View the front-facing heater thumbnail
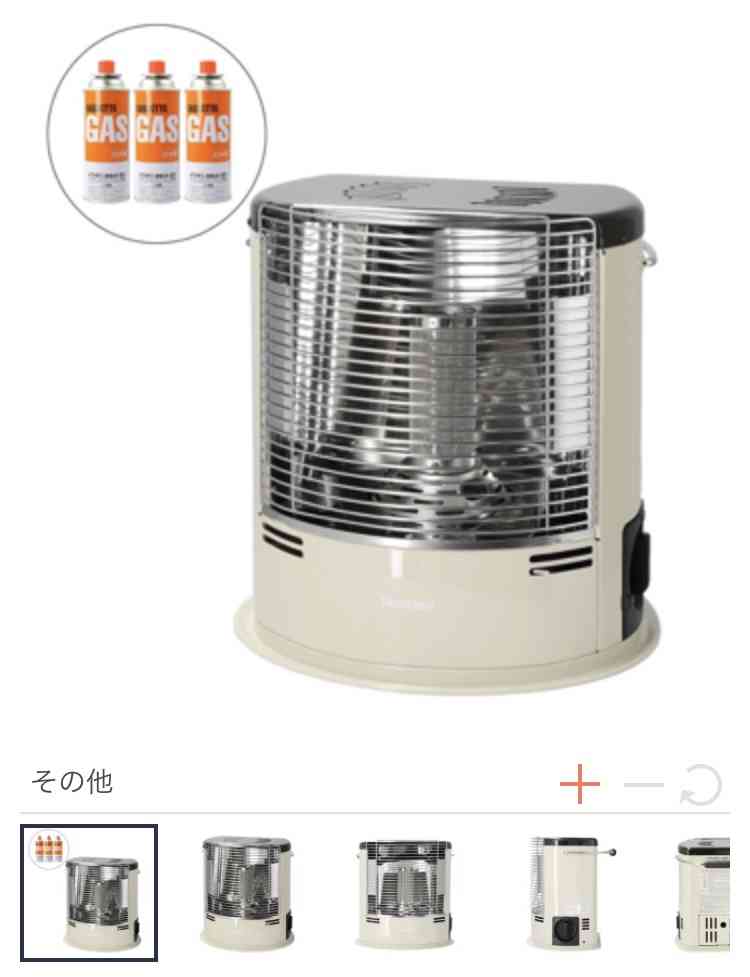Viewport: 750px width, 977px height. [x=405, y=892]
